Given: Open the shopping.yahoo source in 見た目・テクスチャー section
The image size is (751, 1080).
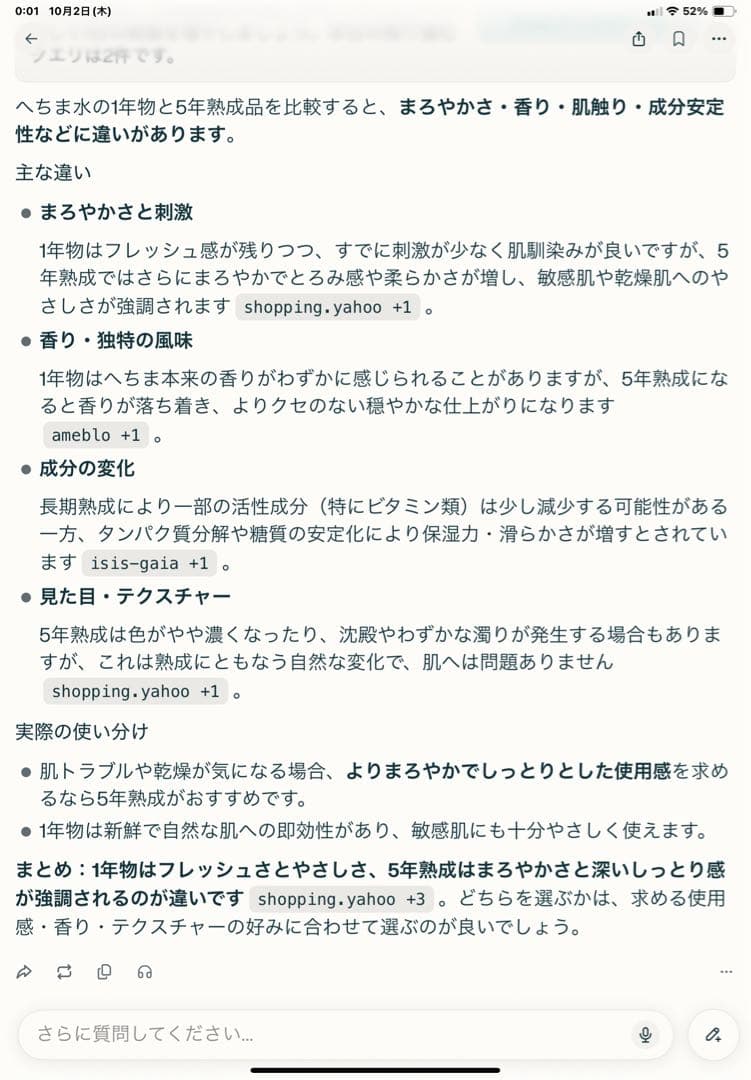Looking at the screenshot, I should click(135, 690).
